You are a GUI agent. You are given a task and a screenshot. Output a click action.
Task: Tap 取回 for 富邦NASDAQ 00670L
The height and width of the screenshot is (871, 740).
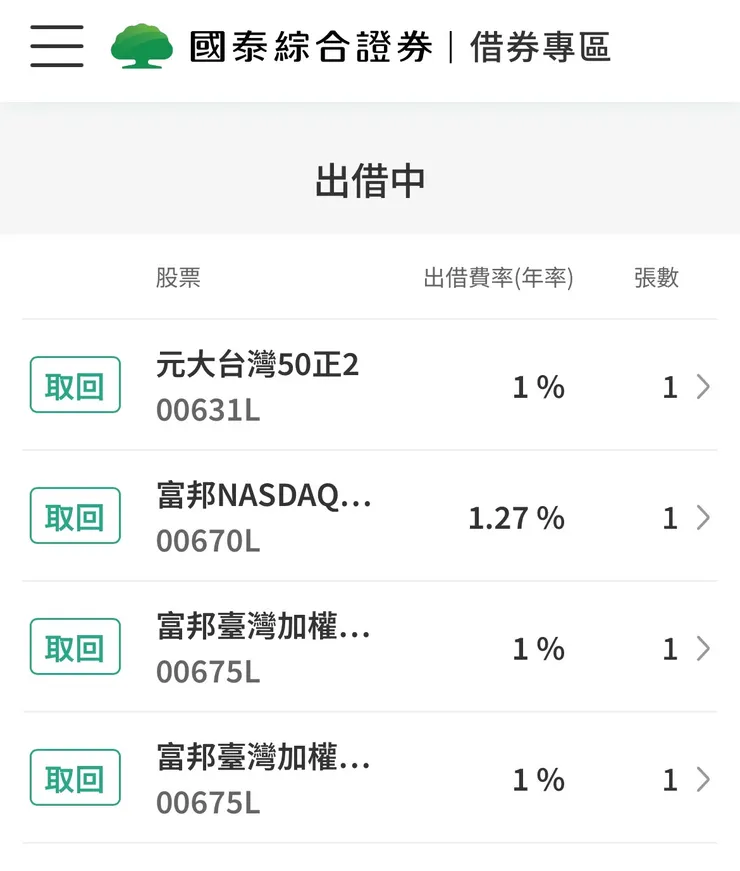[75, 515]
